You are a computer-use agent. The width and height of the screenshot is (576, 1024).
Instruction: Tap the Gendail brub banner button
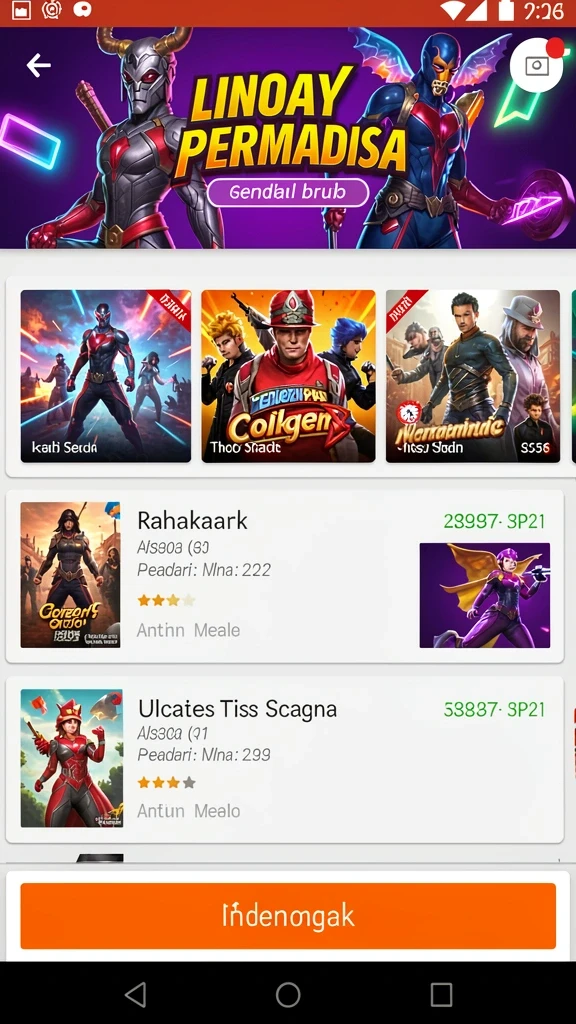(x=288, y=193)
